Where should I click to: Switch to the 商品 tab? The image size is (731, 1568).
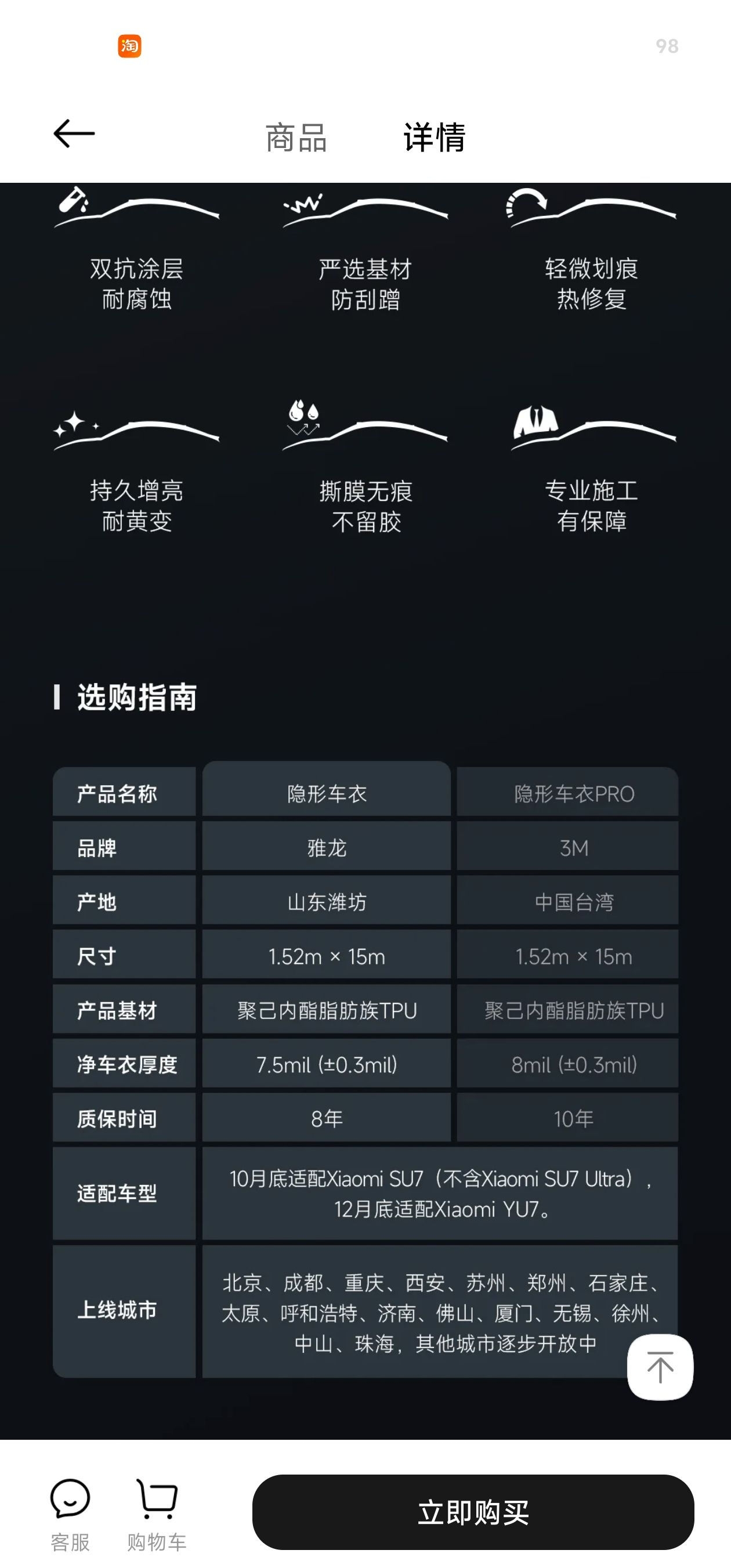[x=296, y=138]
